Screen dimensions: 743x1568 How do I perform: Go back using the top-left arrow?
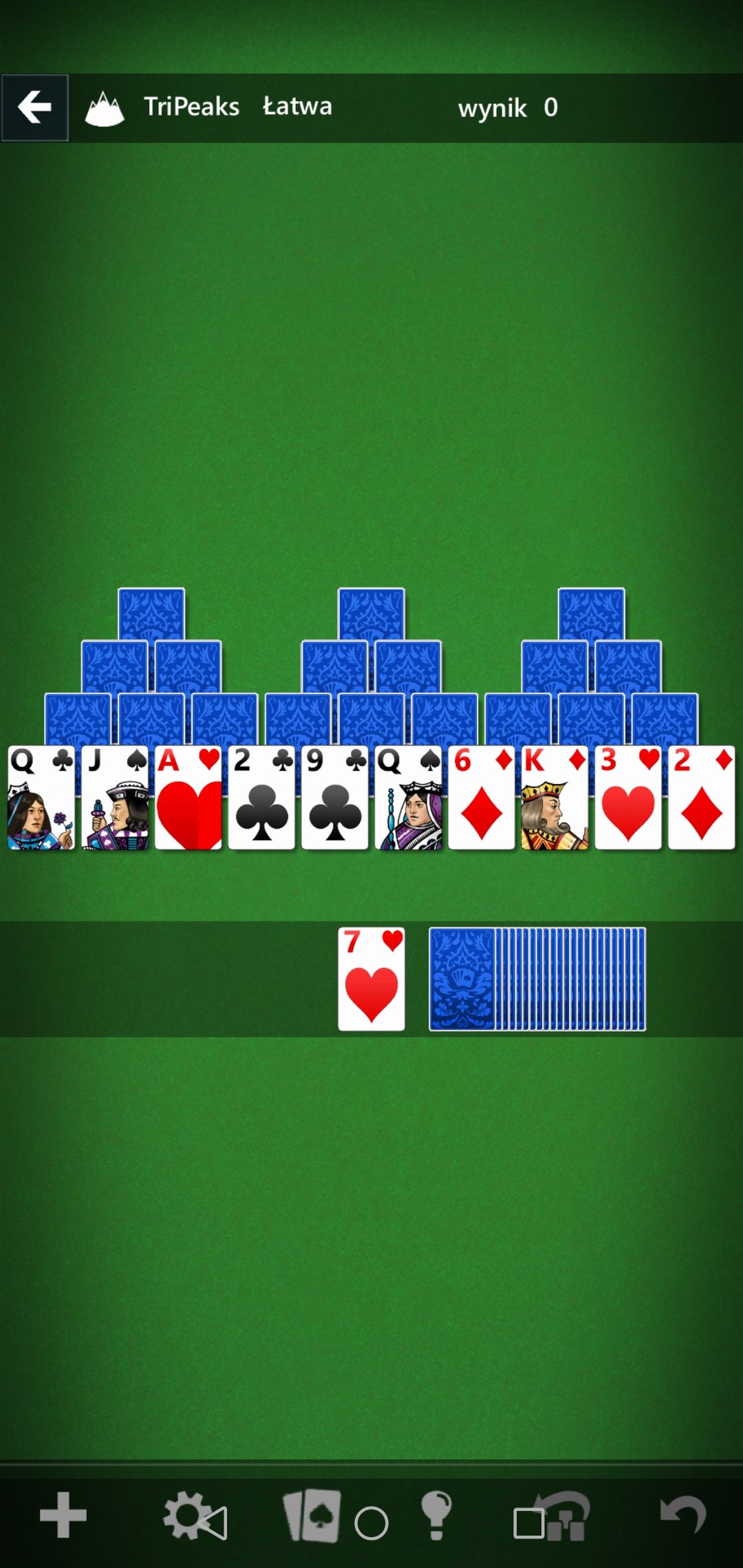coord(34,108)
